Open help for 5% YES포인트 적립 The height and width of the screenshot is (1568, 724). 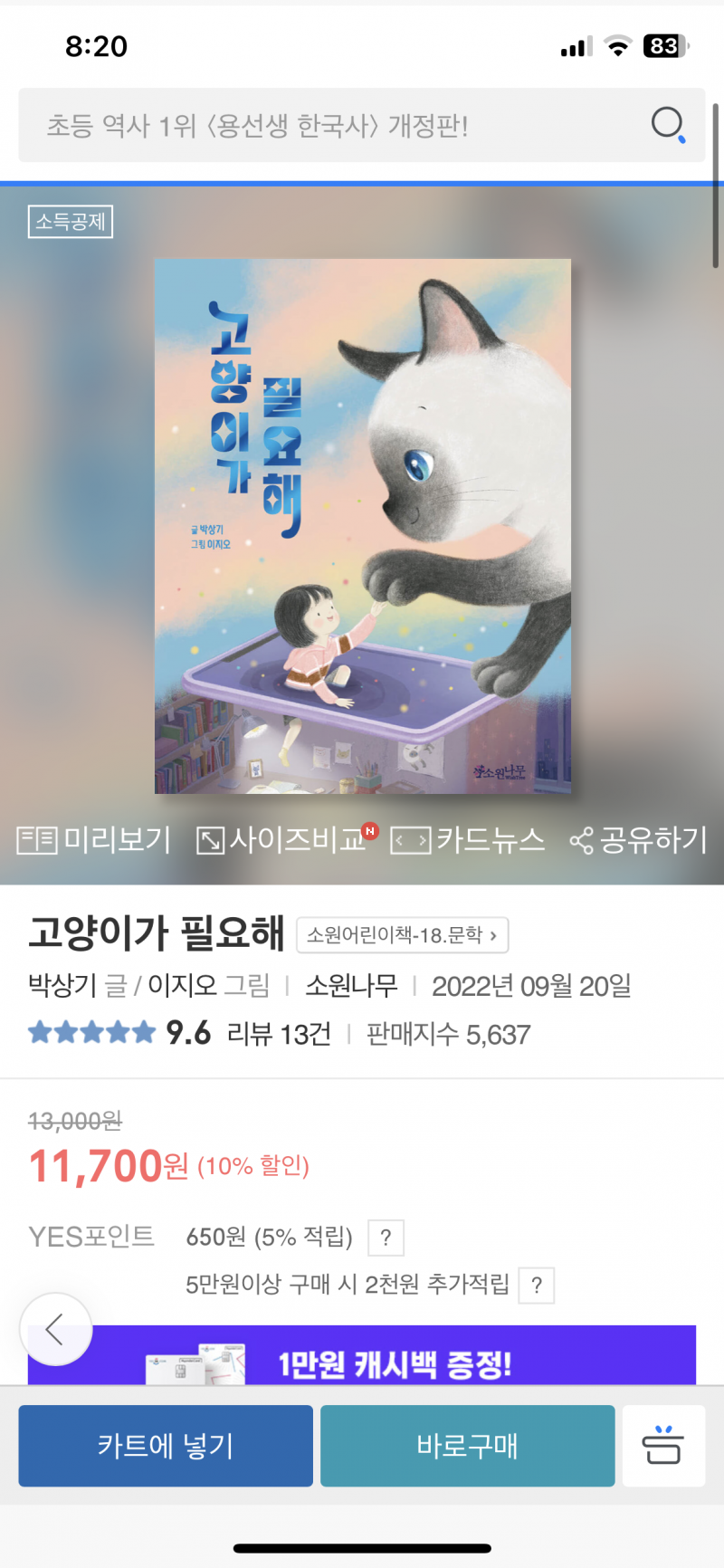386,1238
